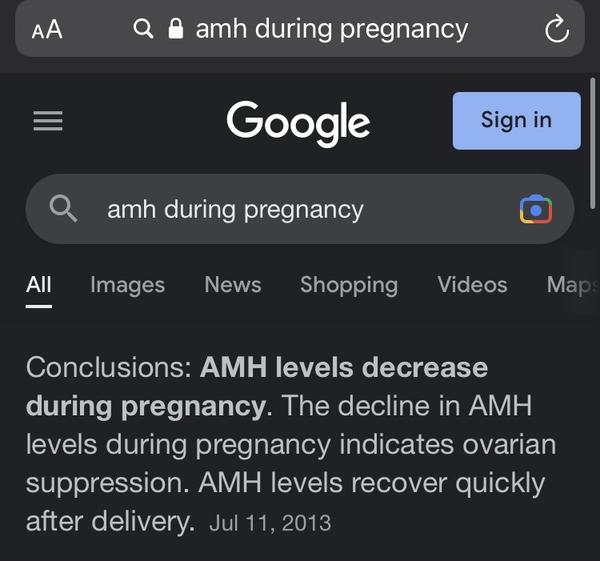This screenshot has height=561, width=600.
Task: Switch to the Images tab
Action: coord(127,284)
